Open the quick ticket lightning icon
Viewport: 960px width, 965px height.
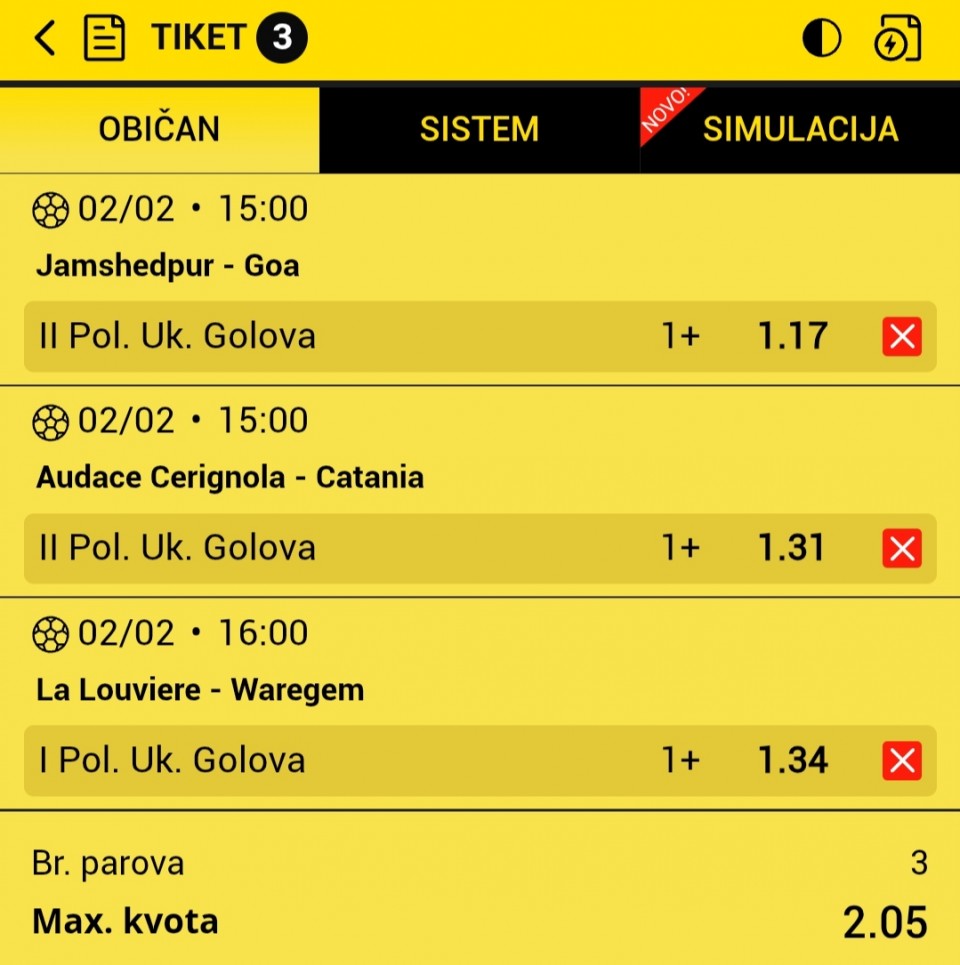click(896, 39)
